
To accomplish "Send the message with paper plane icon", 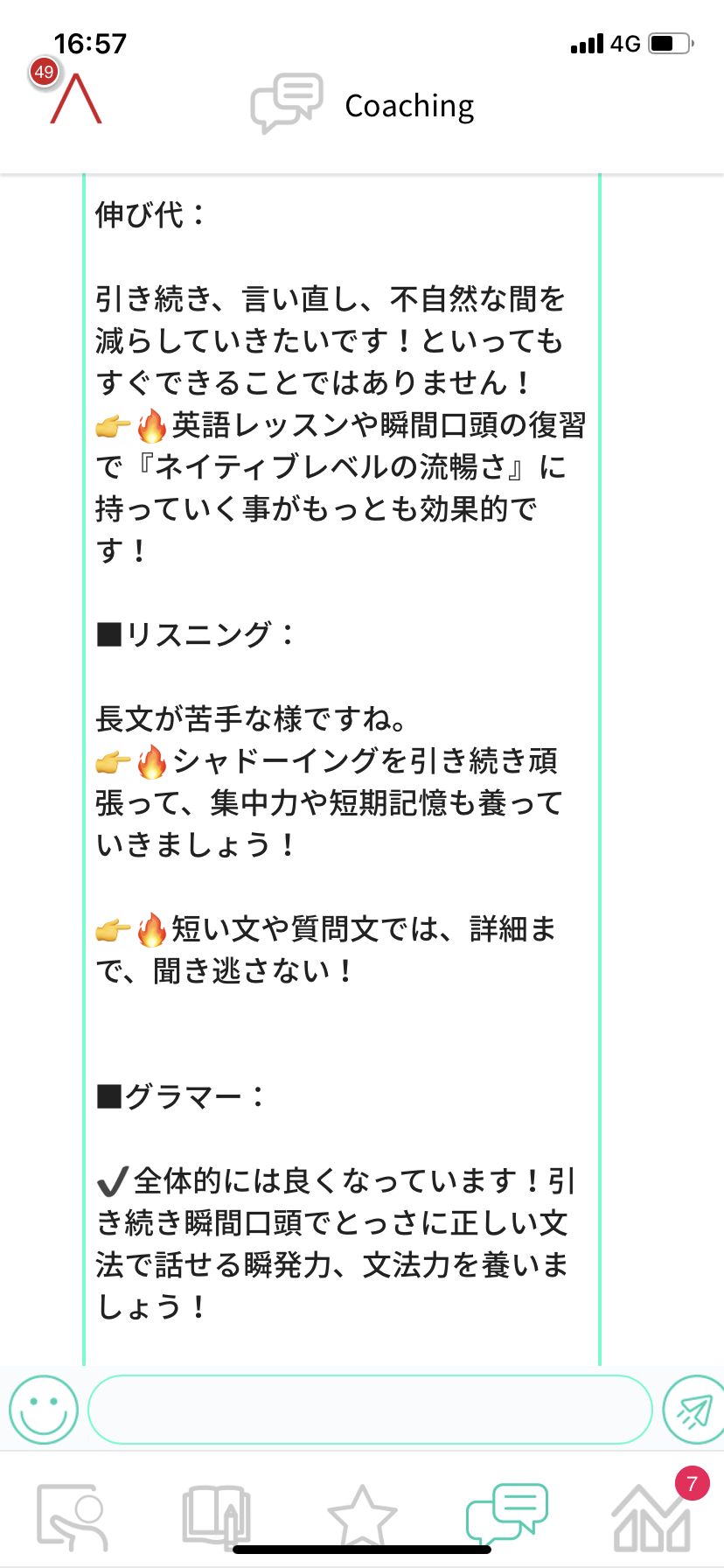I will (x=693, y=1410).
